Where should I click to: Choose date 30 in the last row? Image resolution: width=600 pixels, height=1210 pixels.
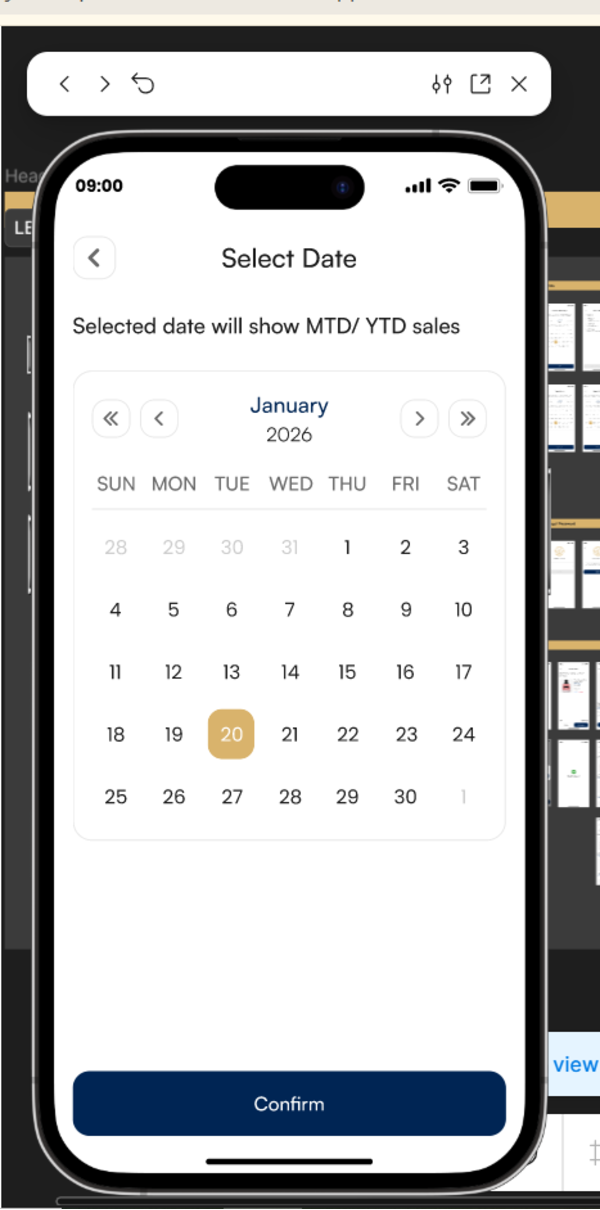coord(405,797)
